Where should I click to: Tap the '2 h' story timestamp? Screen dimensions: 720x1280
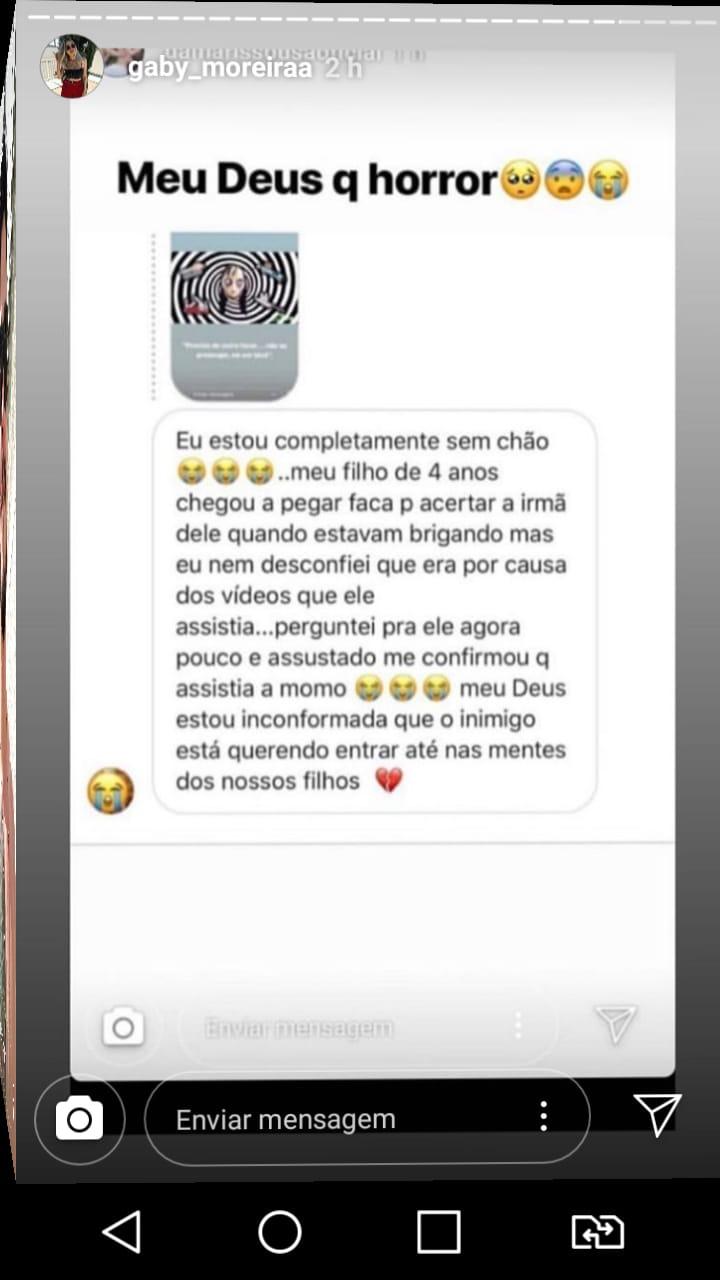(x=341, y=71)
